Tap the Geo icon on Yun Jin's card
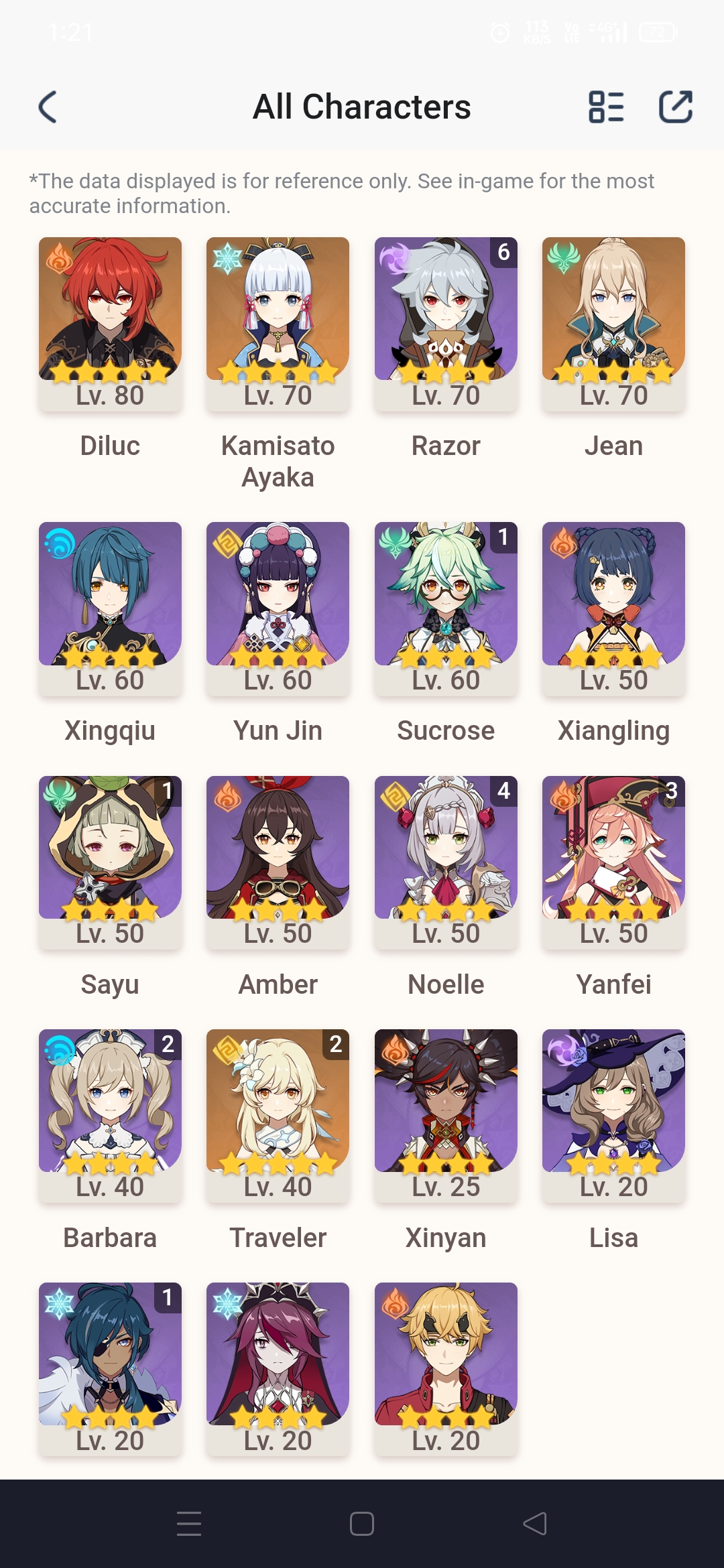This screenshot has height=1568, width=724. (225, 539)
